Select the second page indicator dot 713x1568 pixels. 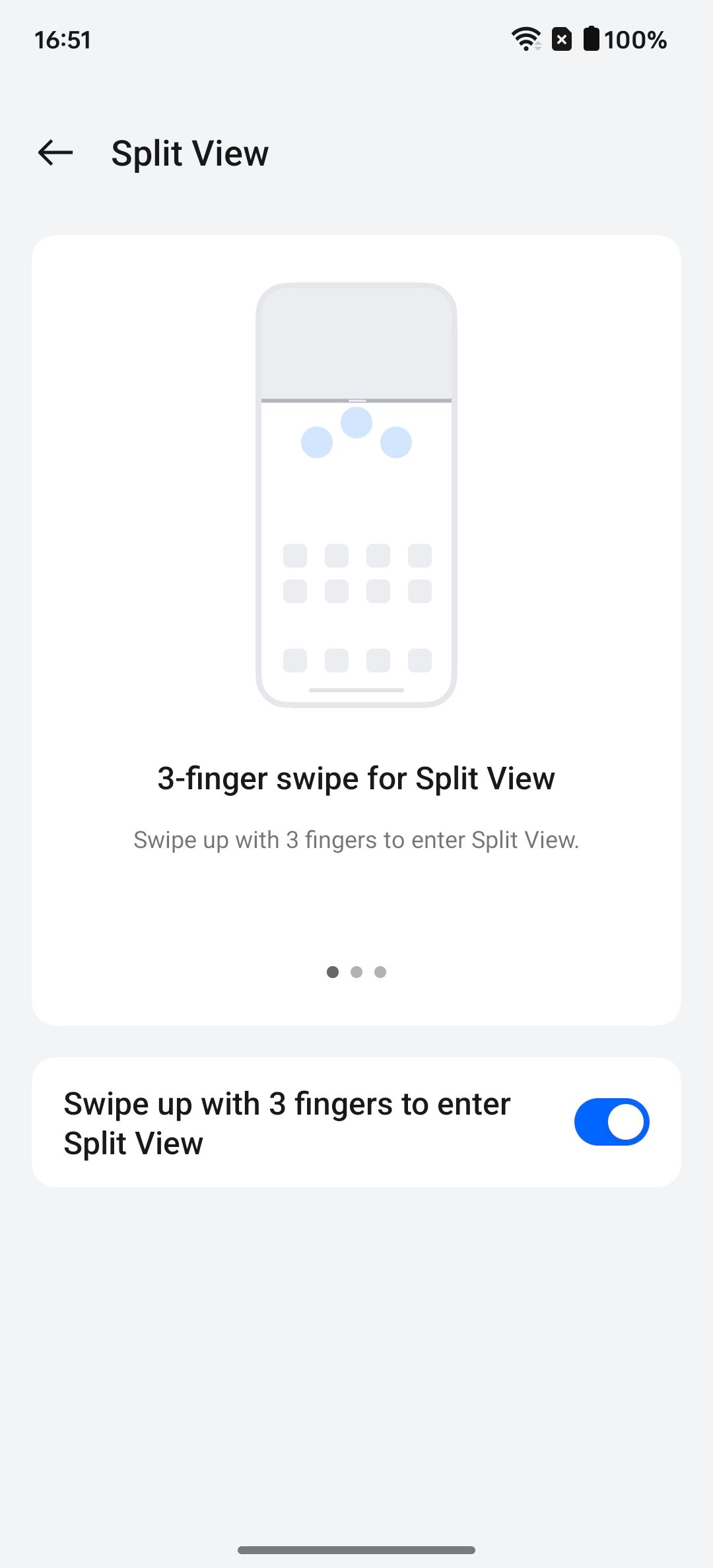pyautogui.click(x=356, y=972)
